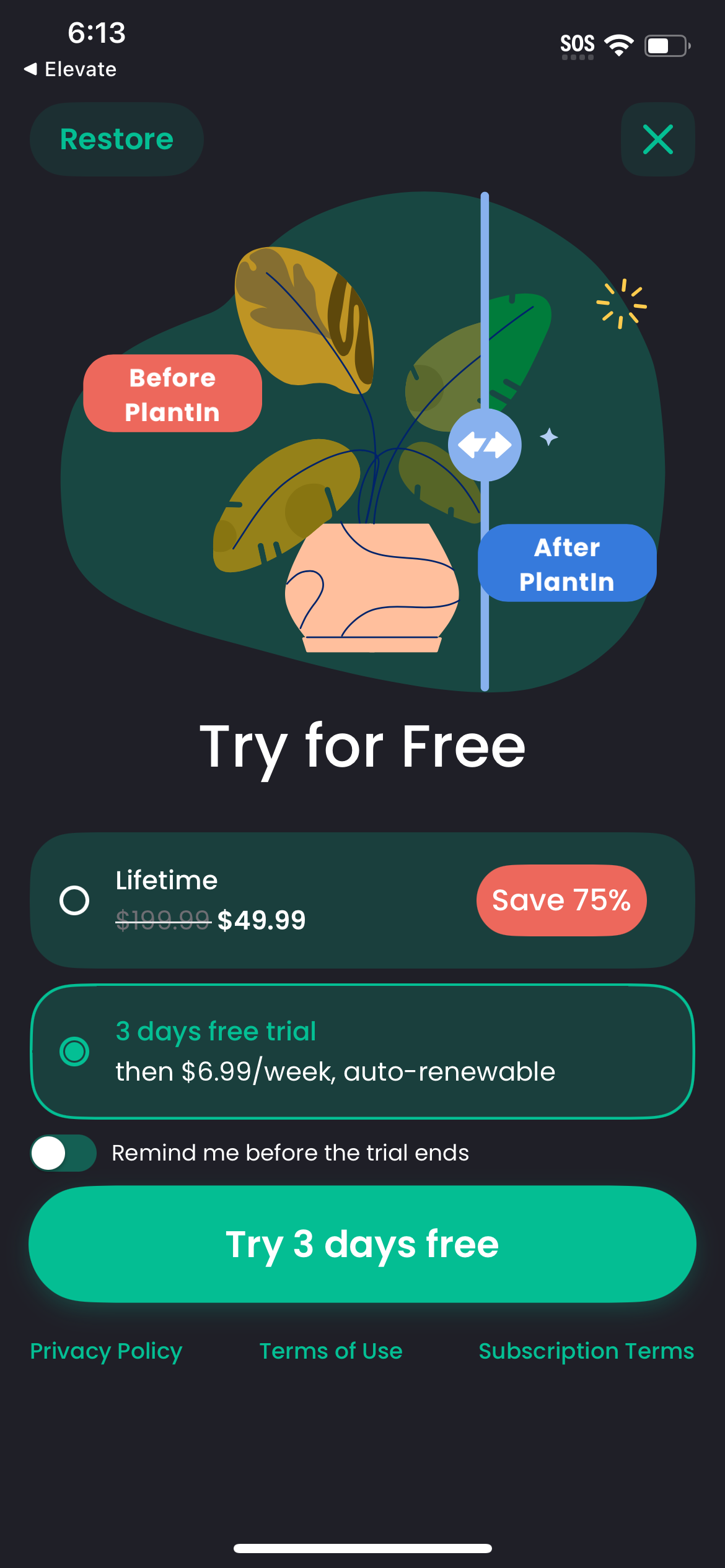Tap the Restore purchases button

[116, 139]
